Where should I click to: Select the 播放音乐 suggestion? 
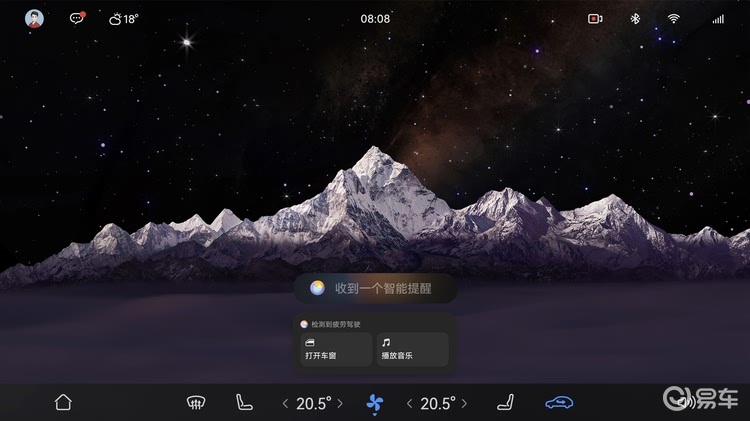click(413, 349)
